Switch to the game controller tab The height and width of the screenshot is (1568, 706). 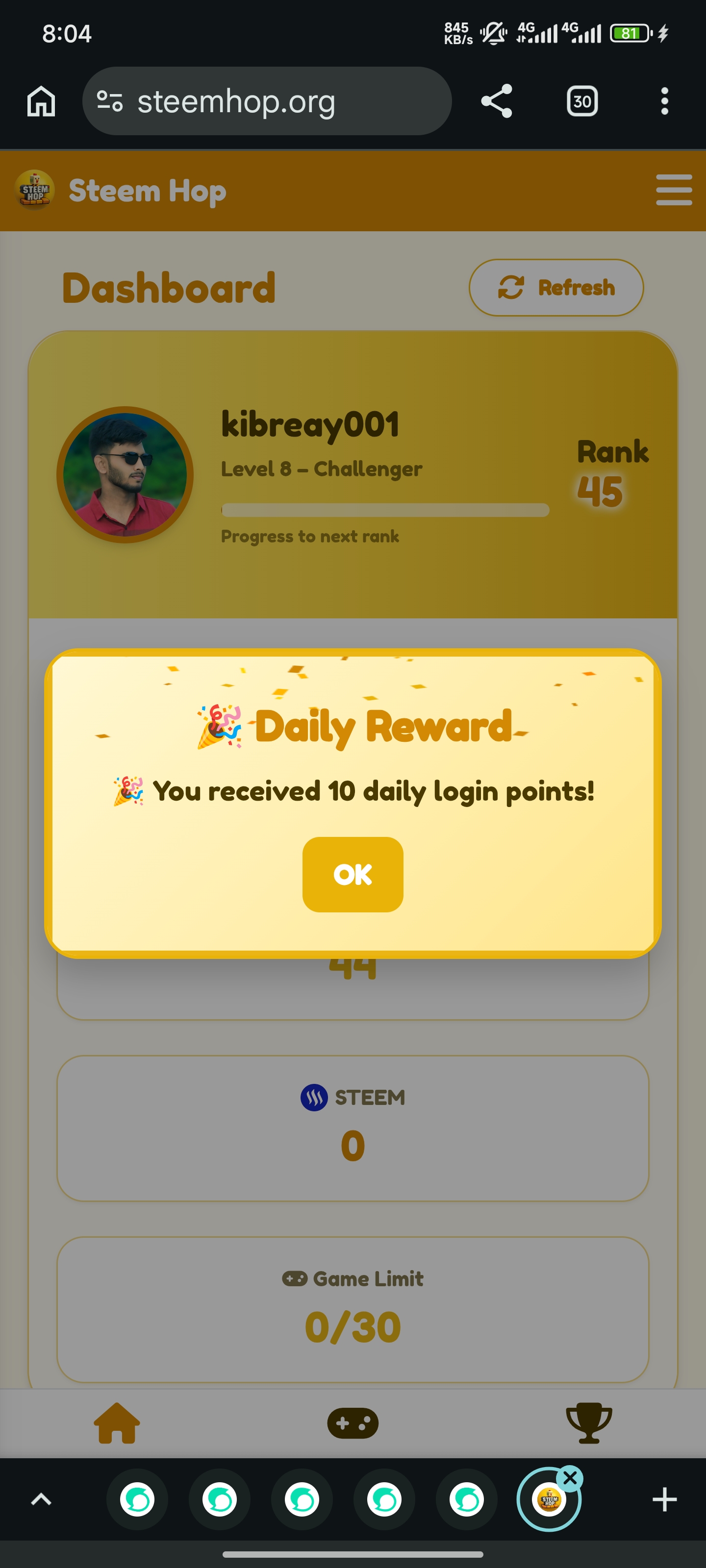[x=353, y=1423]
